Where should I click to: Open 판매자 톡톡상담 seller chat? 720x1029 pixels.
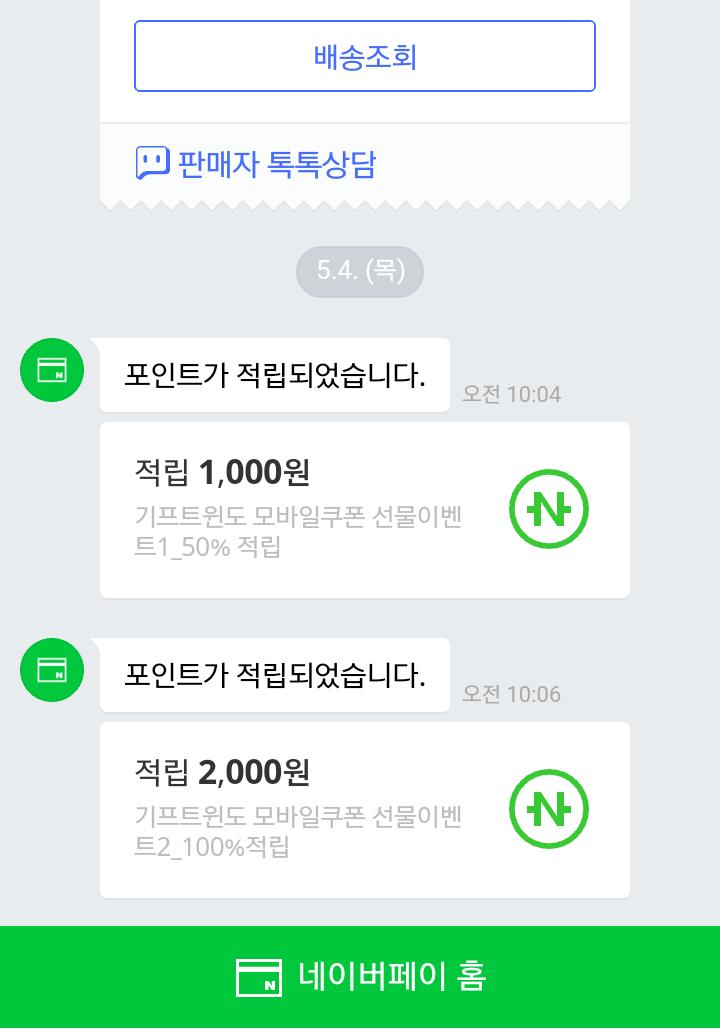256,163
